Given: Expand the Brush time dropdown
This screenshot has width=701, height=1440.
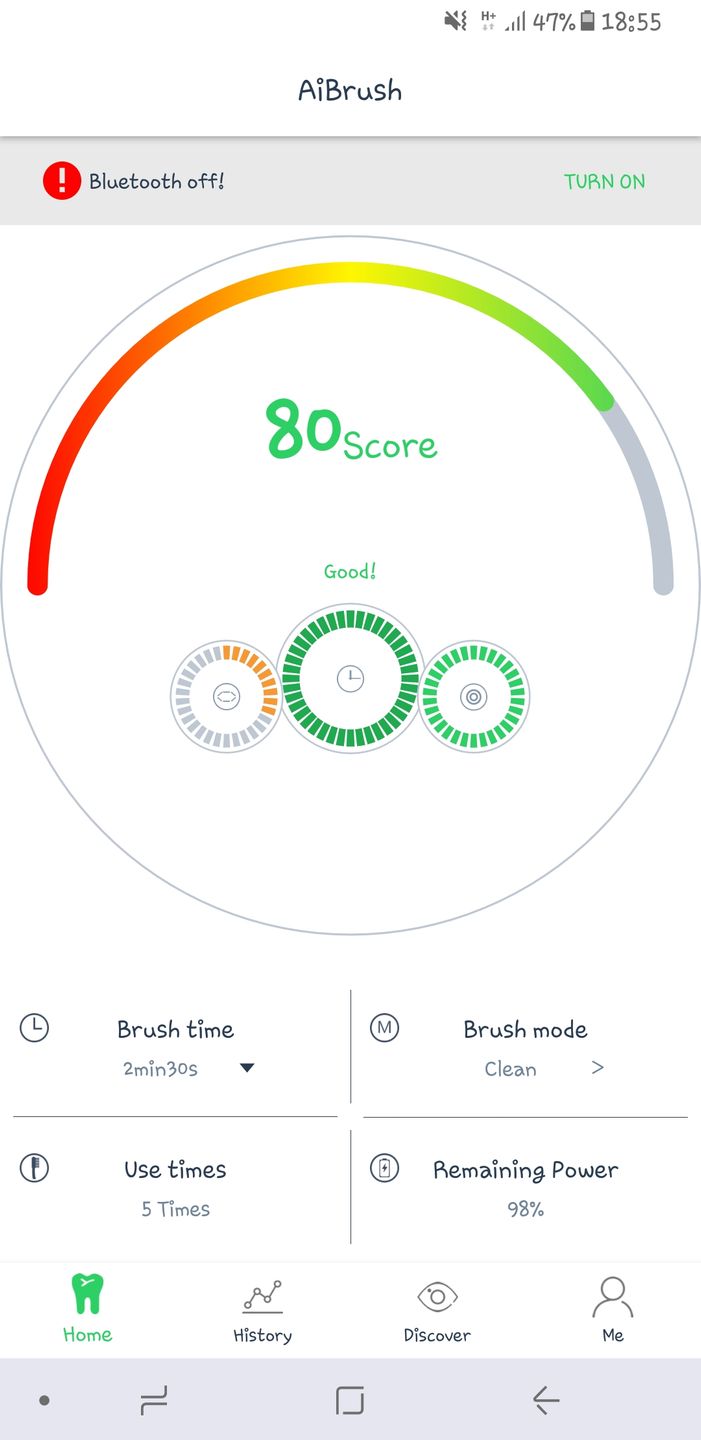Looking at the screenshot, I should click(x=247, y=1068).
